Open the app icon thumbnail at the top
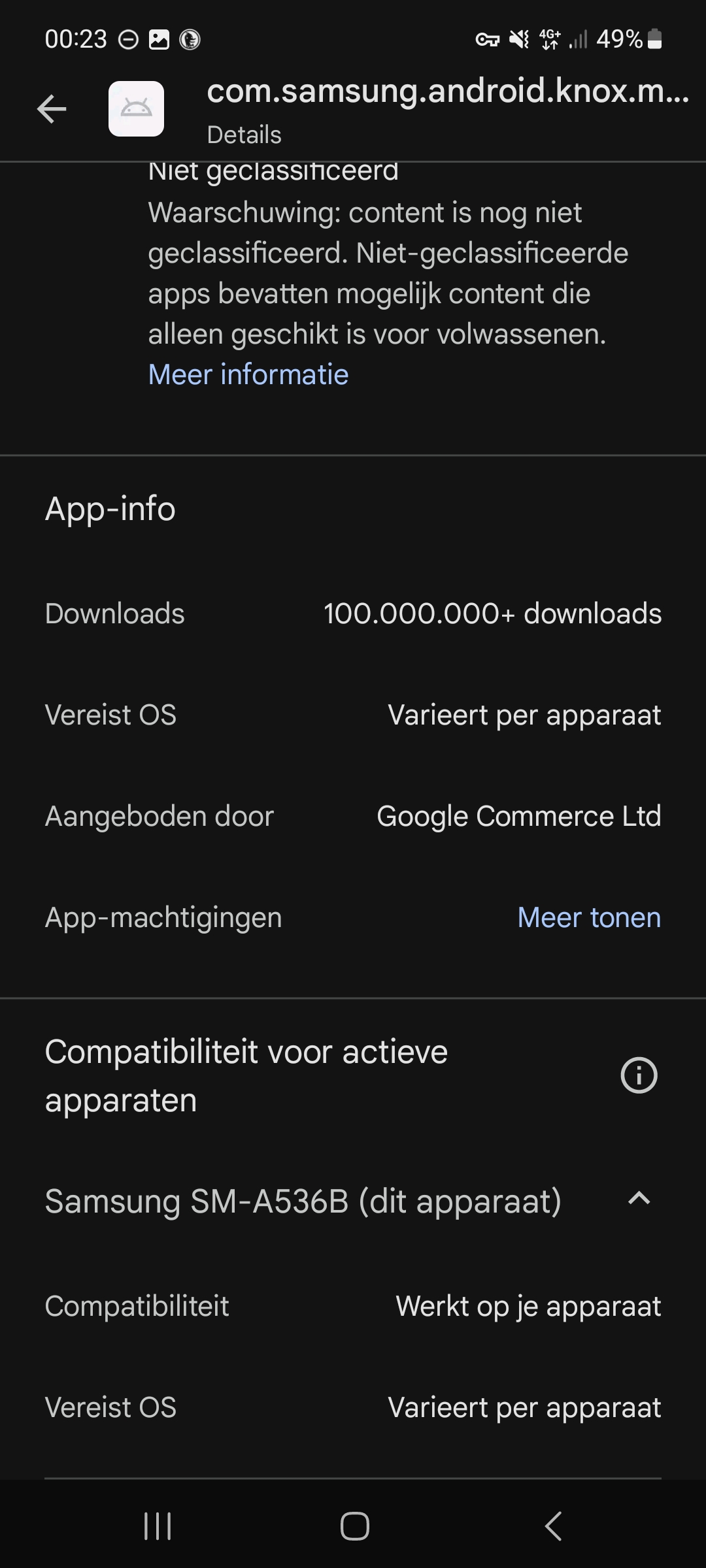The height and width of the screenshot is (1568, 706). click(x=135, y=108)
